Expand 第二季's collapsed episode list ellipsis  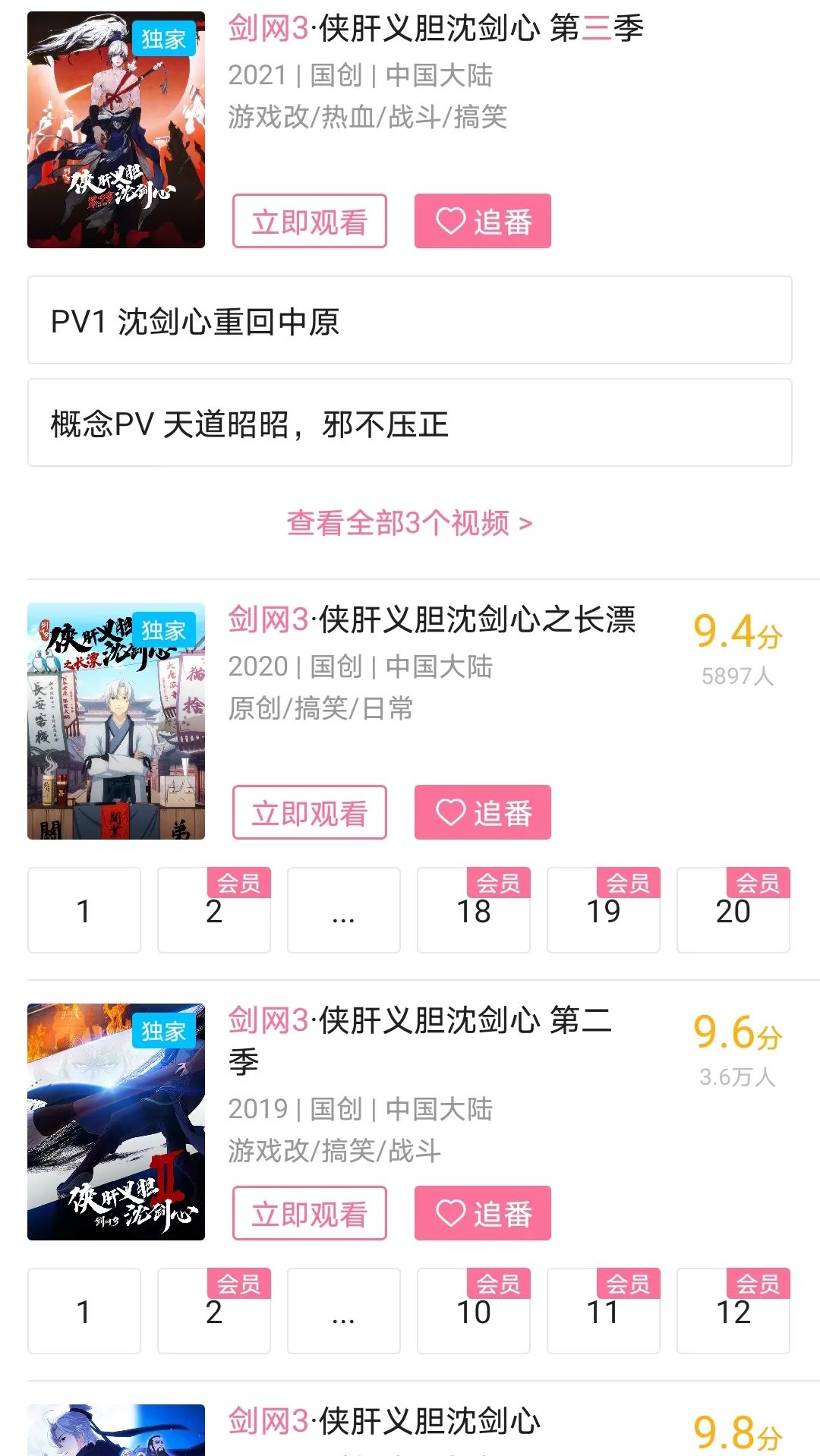[343, 1311]
